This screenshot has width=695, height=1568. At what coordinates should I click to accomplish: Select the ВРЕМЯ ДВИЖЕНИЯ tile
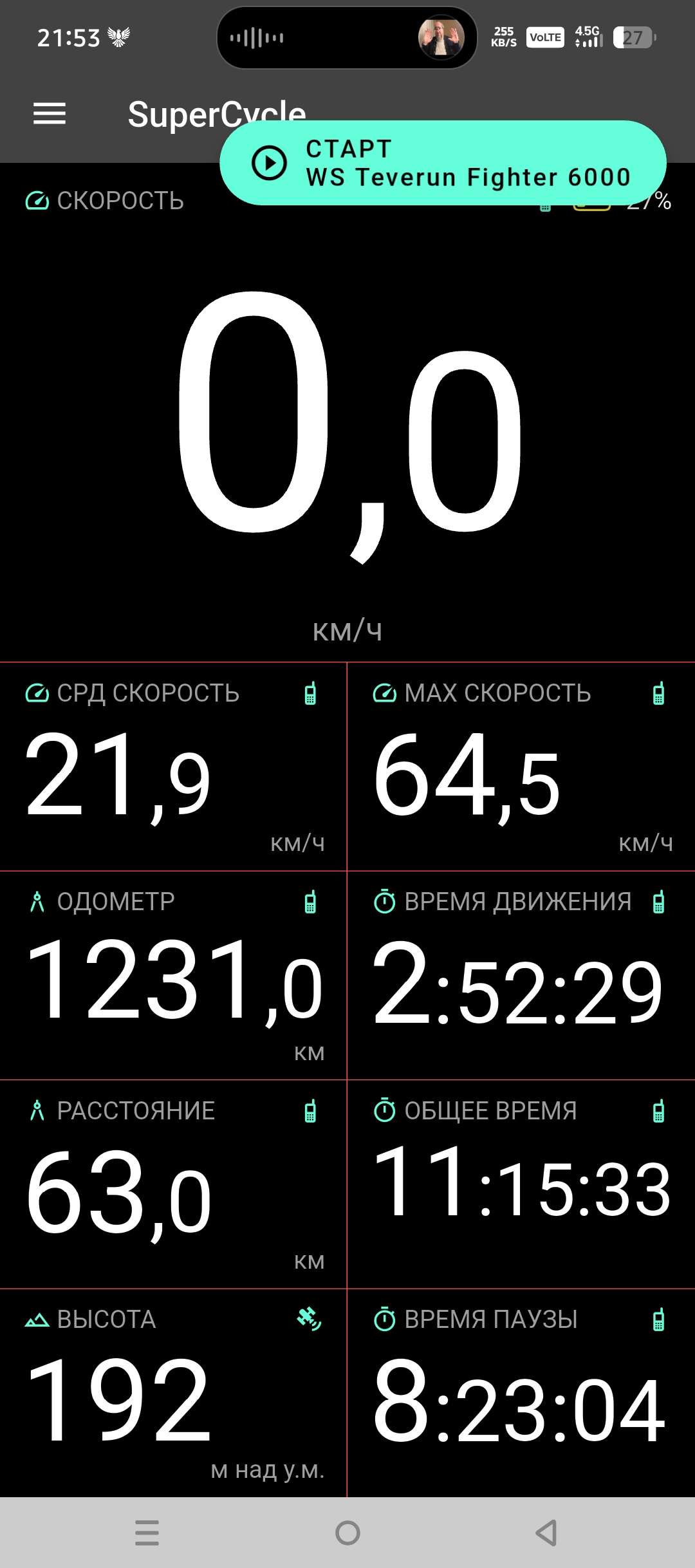click(x=521, y=975)
